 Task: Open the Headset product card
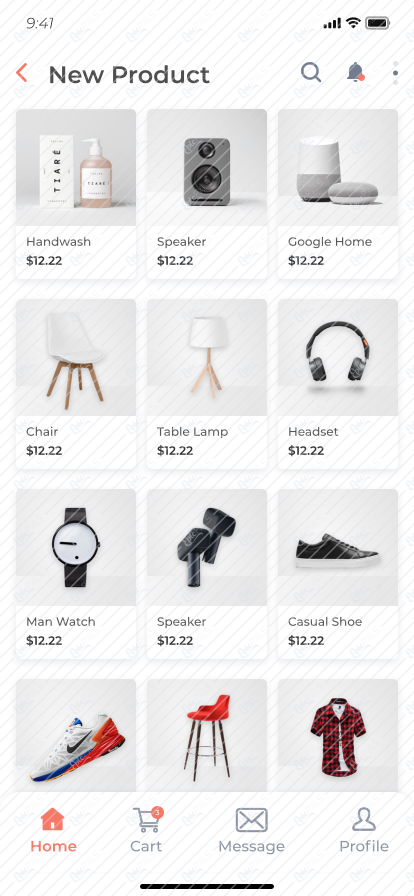338,383
